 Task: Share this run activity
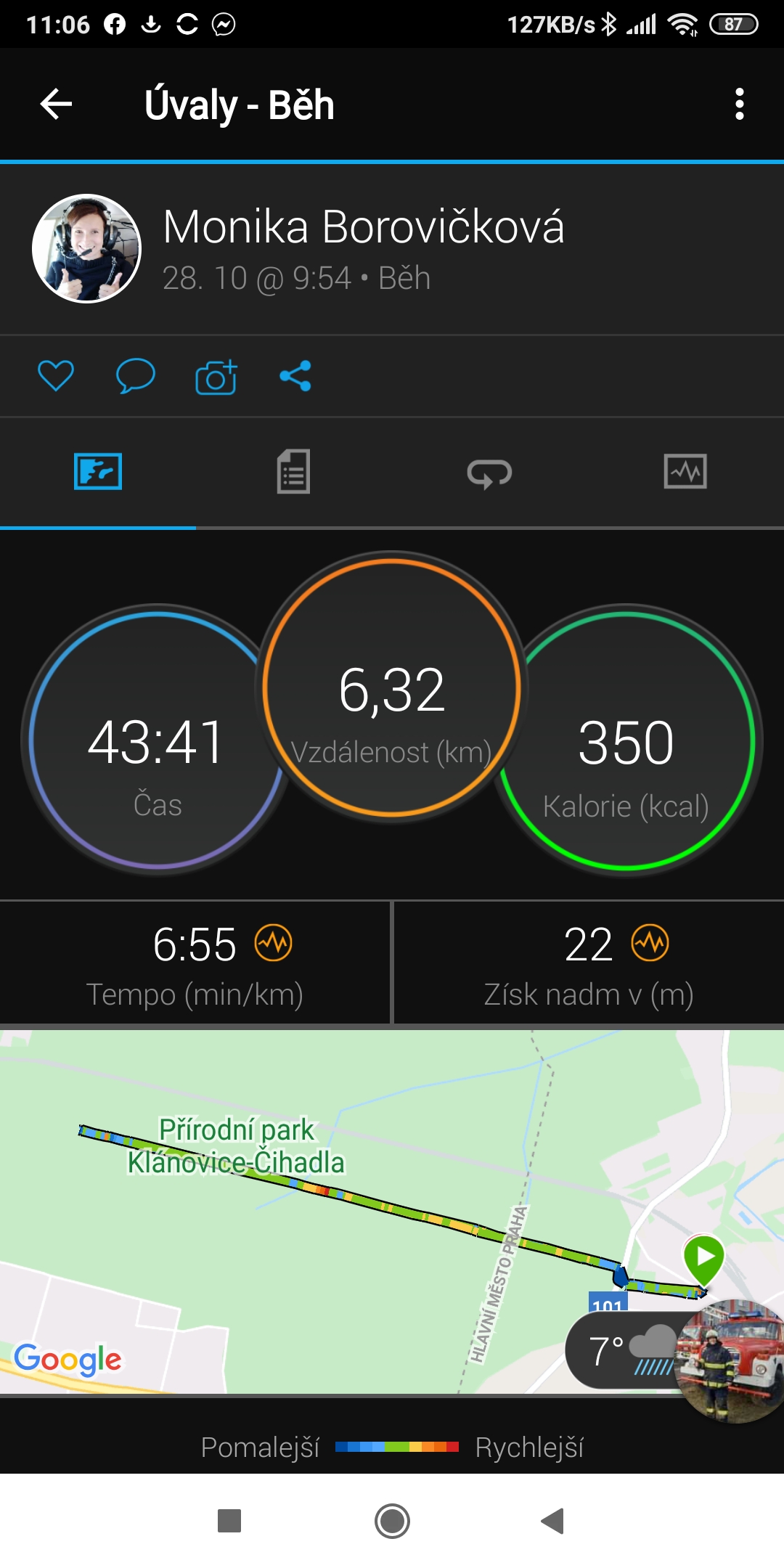point(295,376)
